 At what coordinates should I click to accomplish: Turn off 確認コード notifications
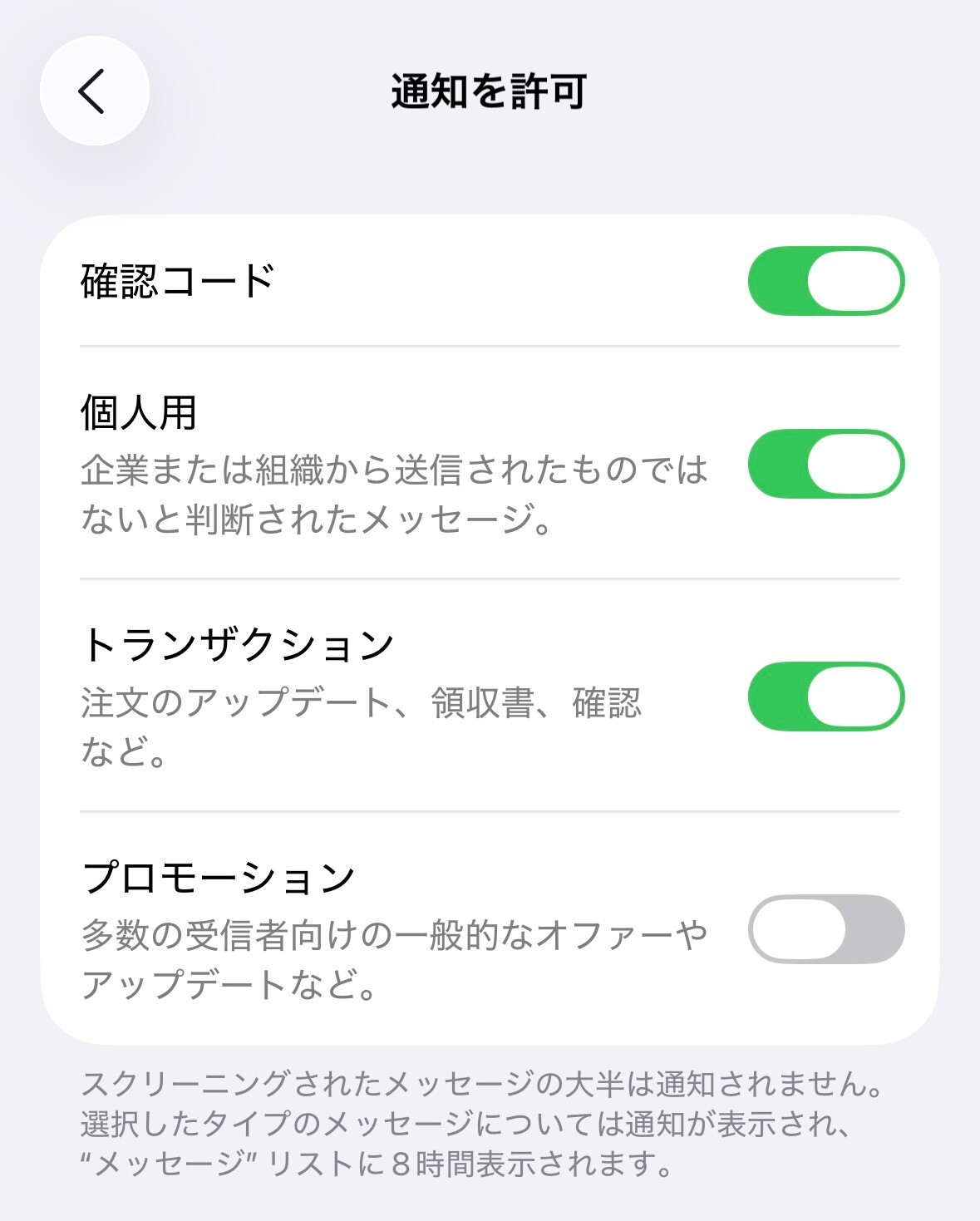pos(825,281)
